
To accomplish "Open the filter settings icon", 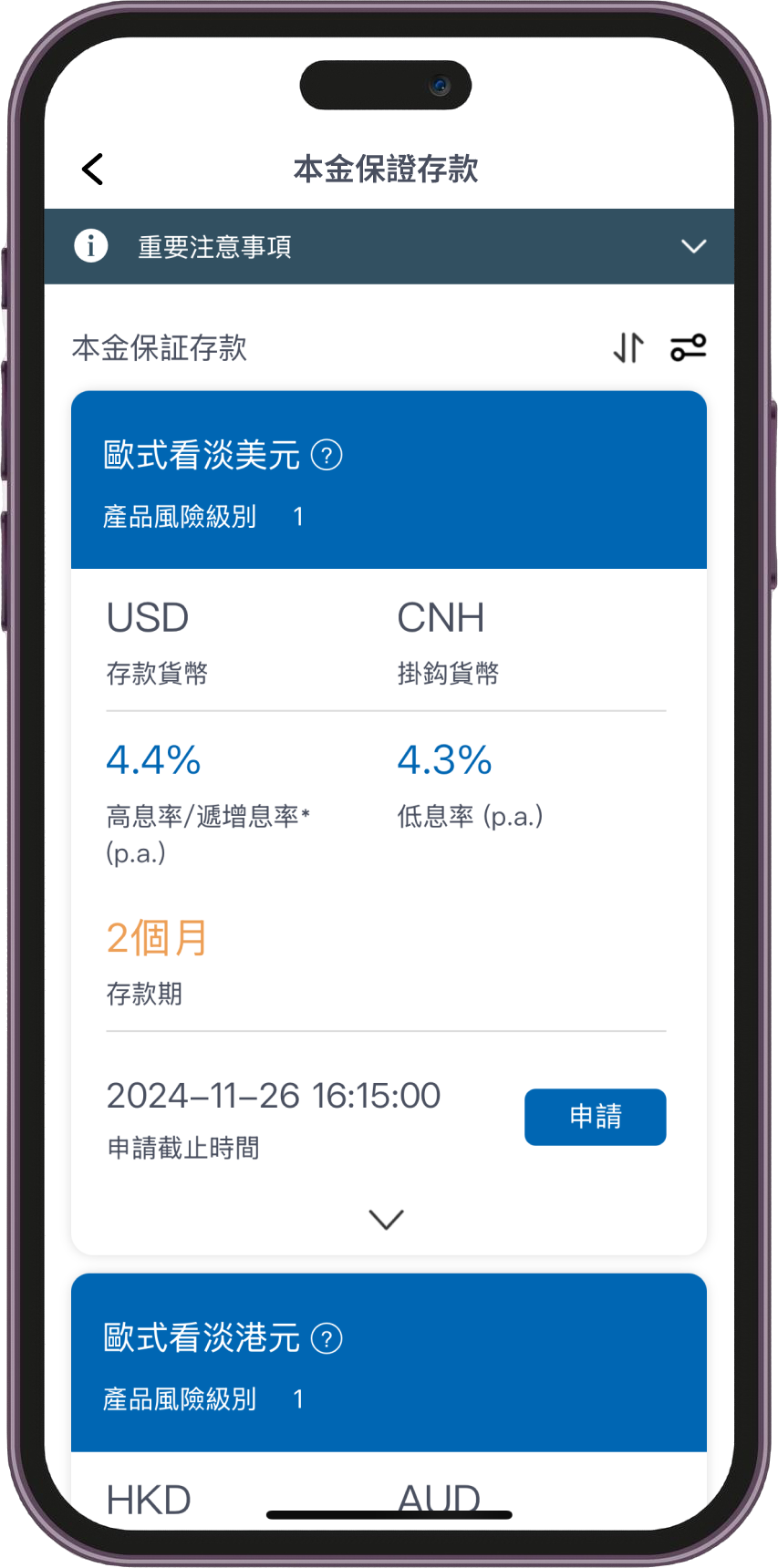I will click(688, 347).
